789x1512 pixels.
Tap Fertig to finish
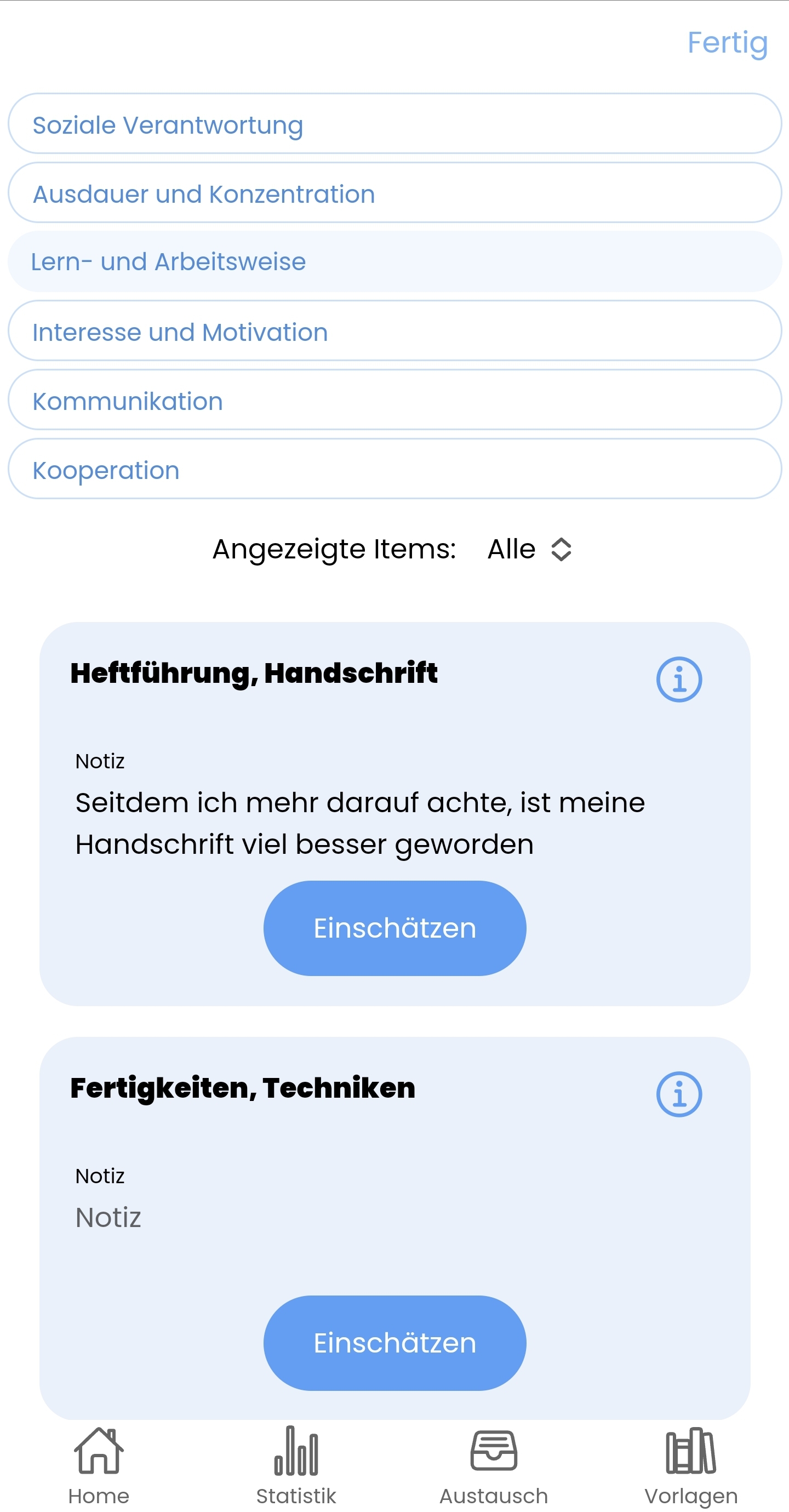(x=727, y=43)
